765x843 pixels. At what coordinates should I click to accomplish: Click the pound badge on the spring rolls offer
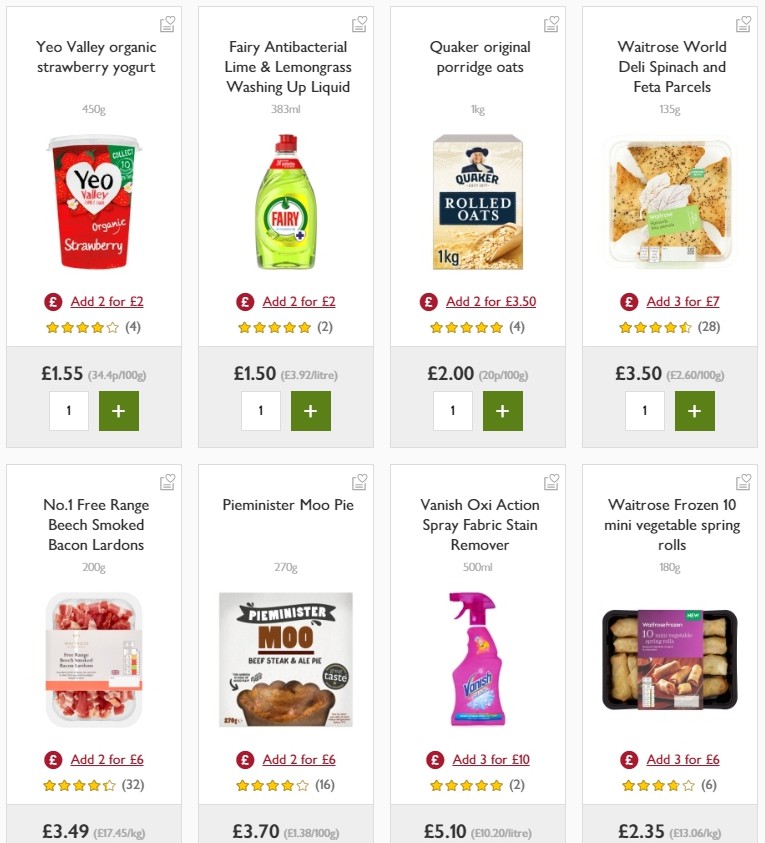(628, 759)
